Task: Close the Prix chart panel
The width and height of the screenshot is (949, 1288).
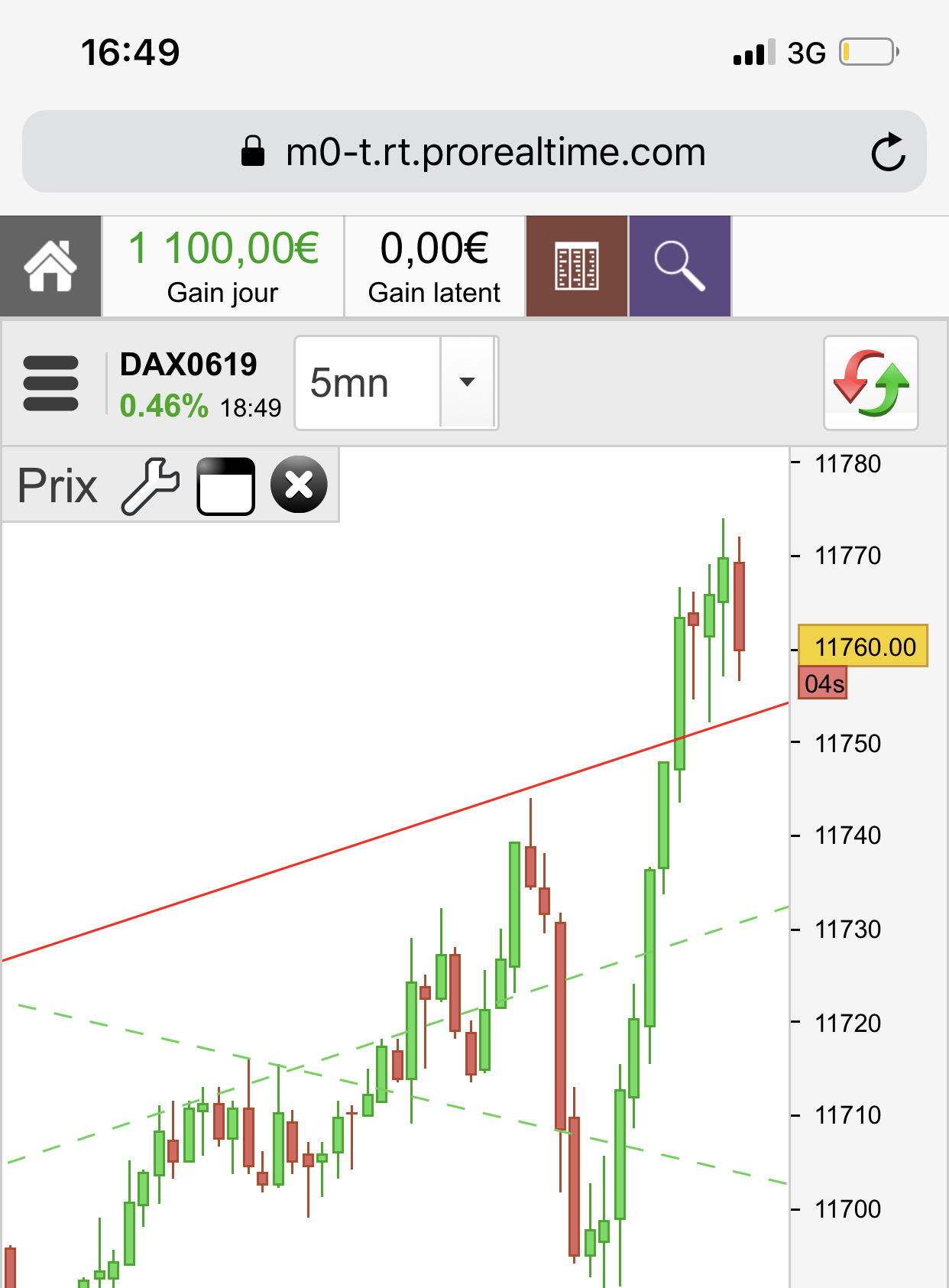Action: 299,485
